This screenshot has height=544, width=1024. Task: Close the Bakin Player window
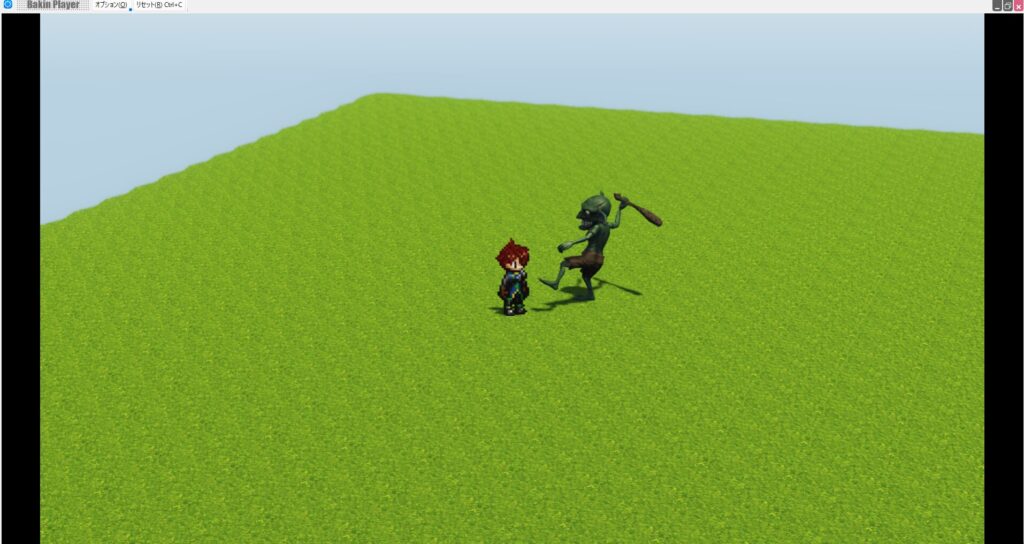[1018, 6]
